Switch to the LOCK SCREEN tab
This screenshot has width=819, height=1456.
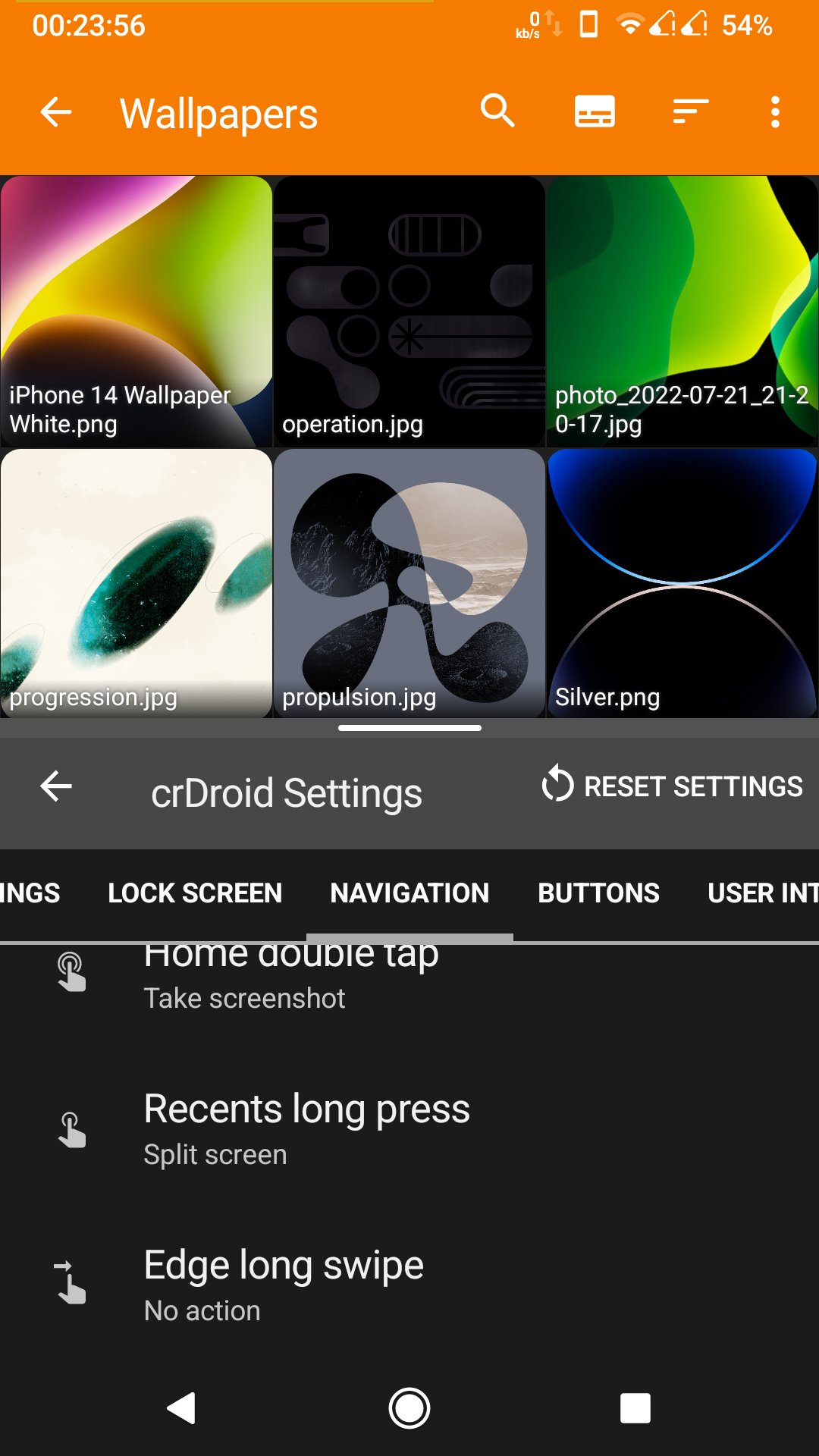pos(194,893)
